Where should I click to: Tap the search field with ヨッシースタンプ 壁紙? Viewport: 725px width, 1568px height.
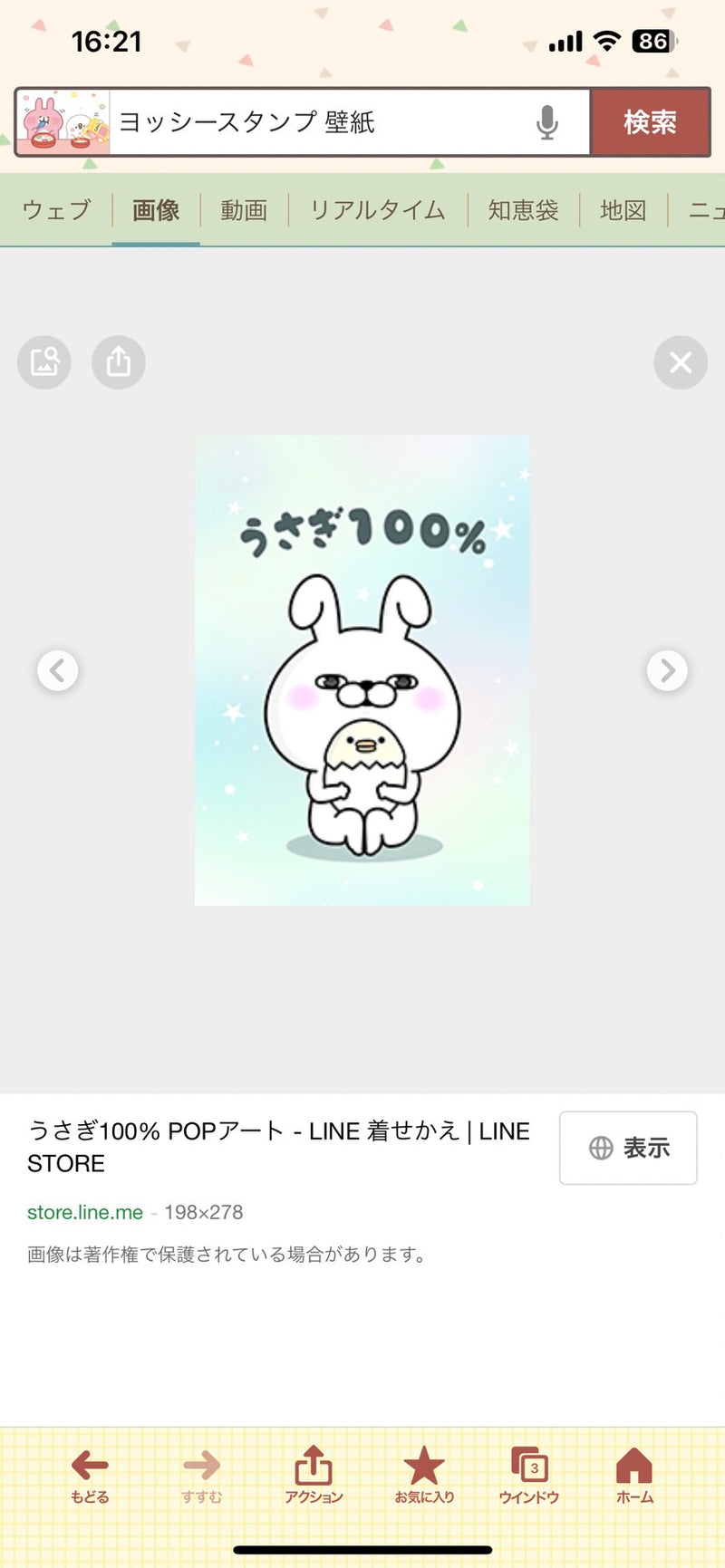click(317, 122)
